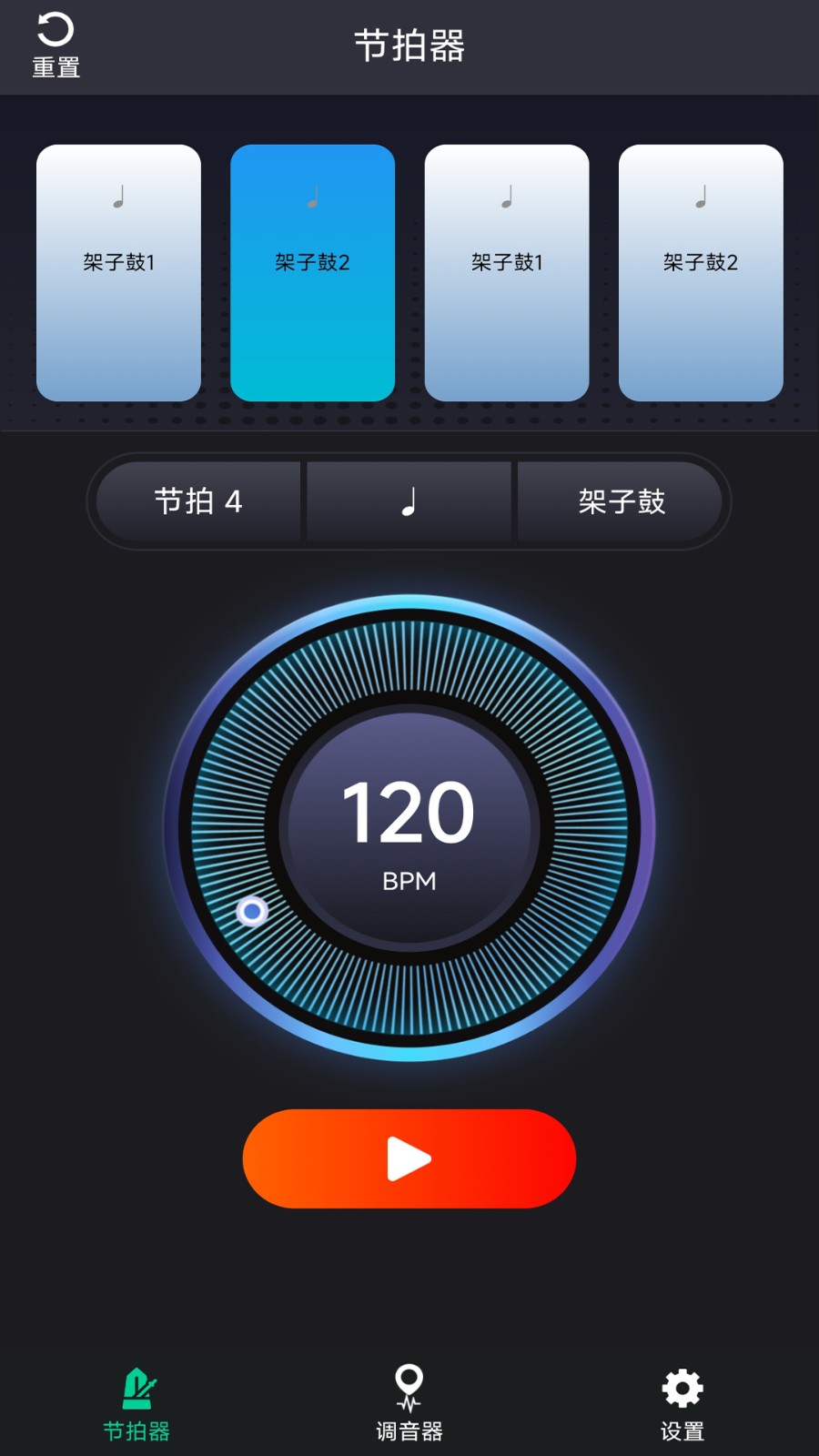Screen dimensions: 819x1456
Task: Select the blue highlighted 架子鼓2 beat card
Action: tap(312, 272)
